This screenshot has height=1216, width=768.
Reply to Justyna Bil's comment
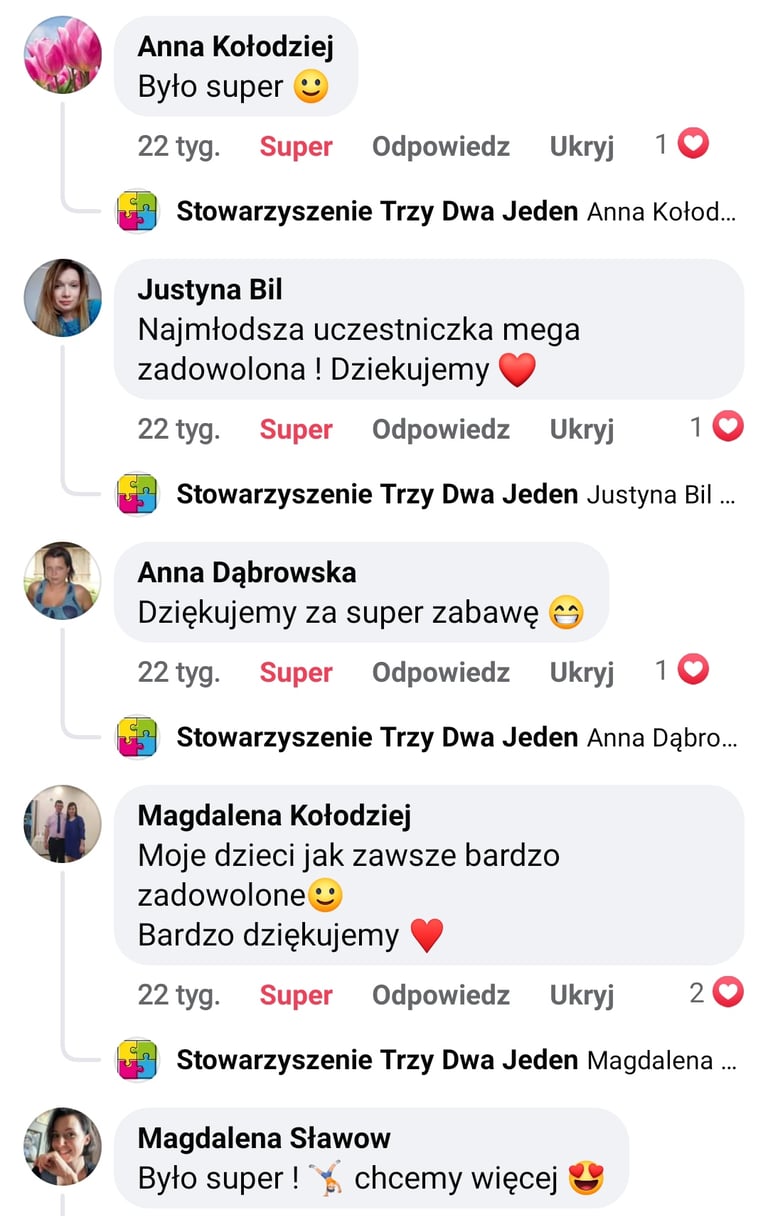tap(441, 429)
